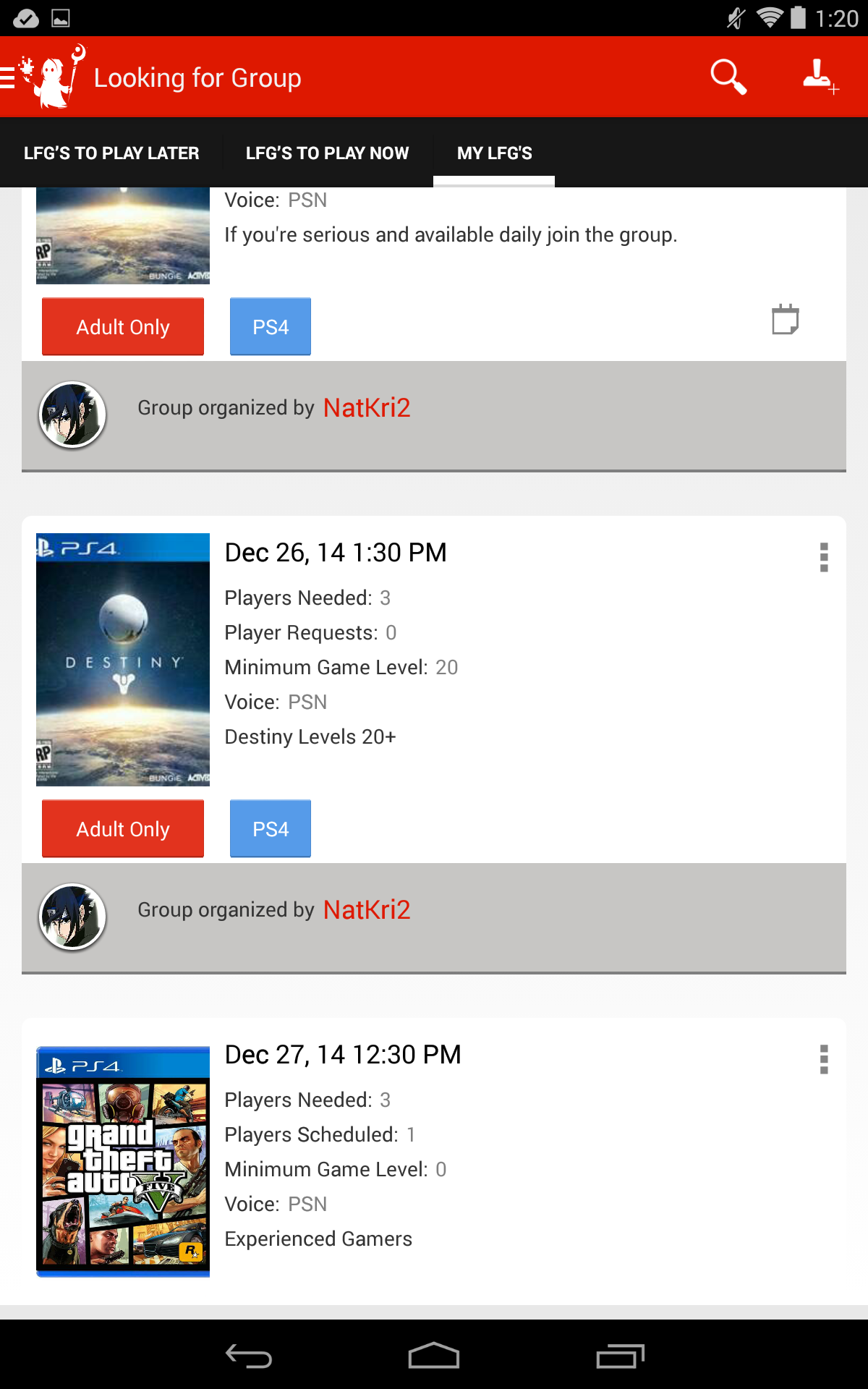Select the MY LFG'S tab
This screenshot has height=1389, width=868.
[494, 153]
